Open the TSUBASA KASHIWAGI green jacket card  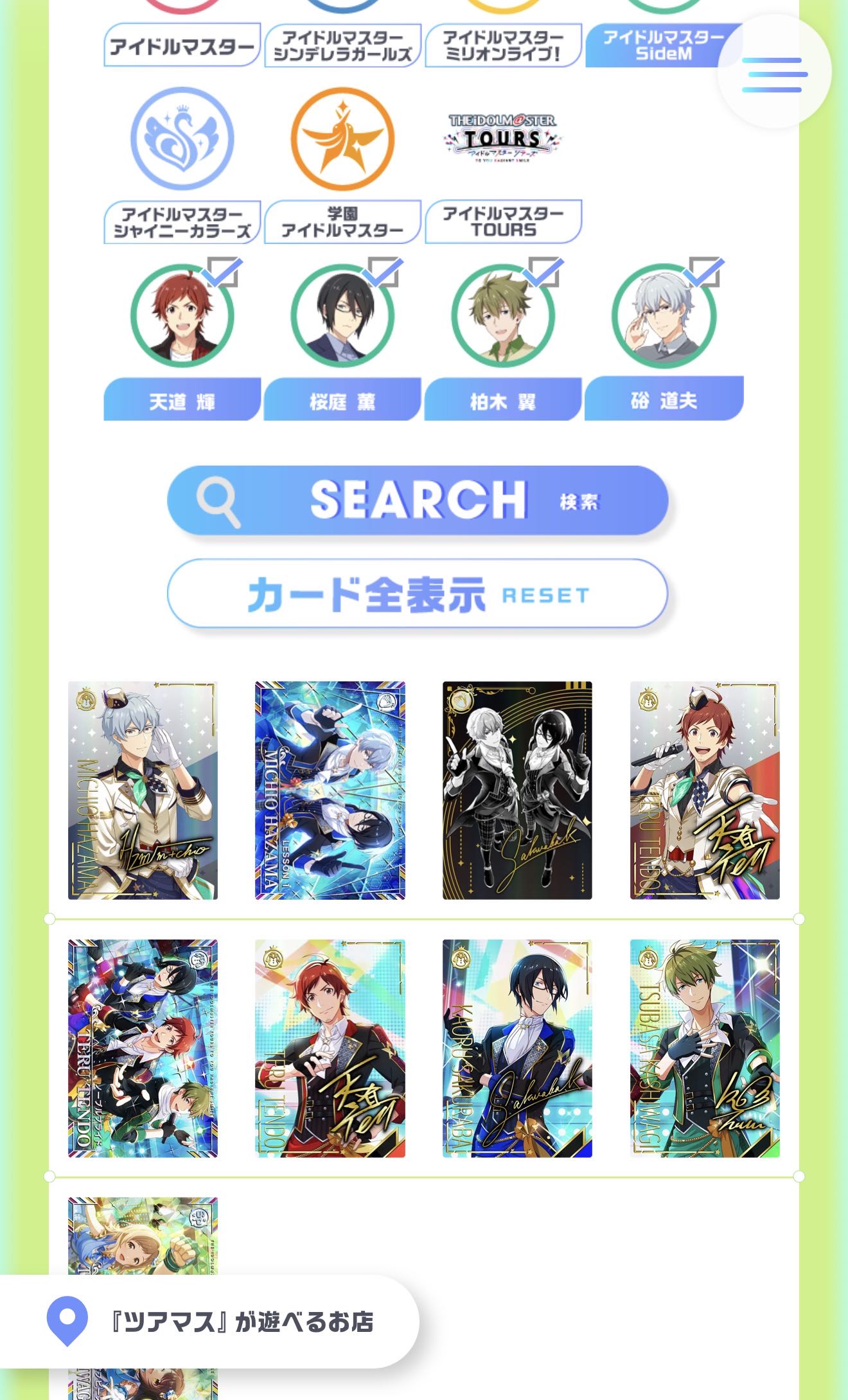point(704,1048)
